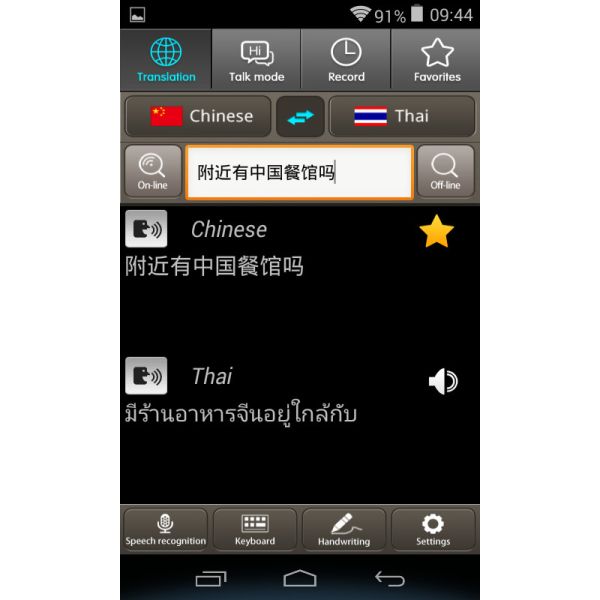
Task: Run the On-line translation search
Action: (x=152, y=172)
